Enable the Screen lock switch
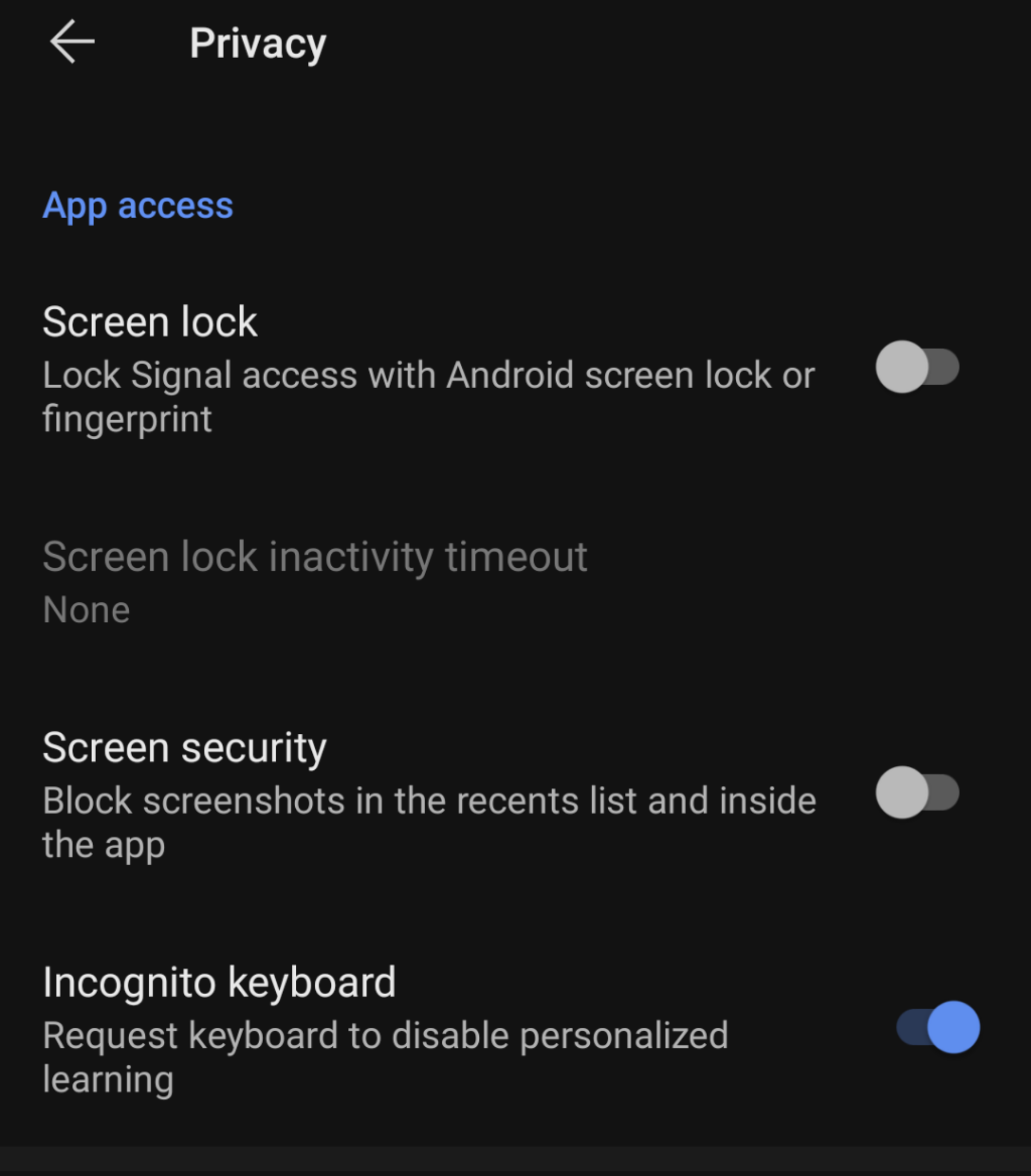This screenshot has width=1031, height=1176. [917, 367]
